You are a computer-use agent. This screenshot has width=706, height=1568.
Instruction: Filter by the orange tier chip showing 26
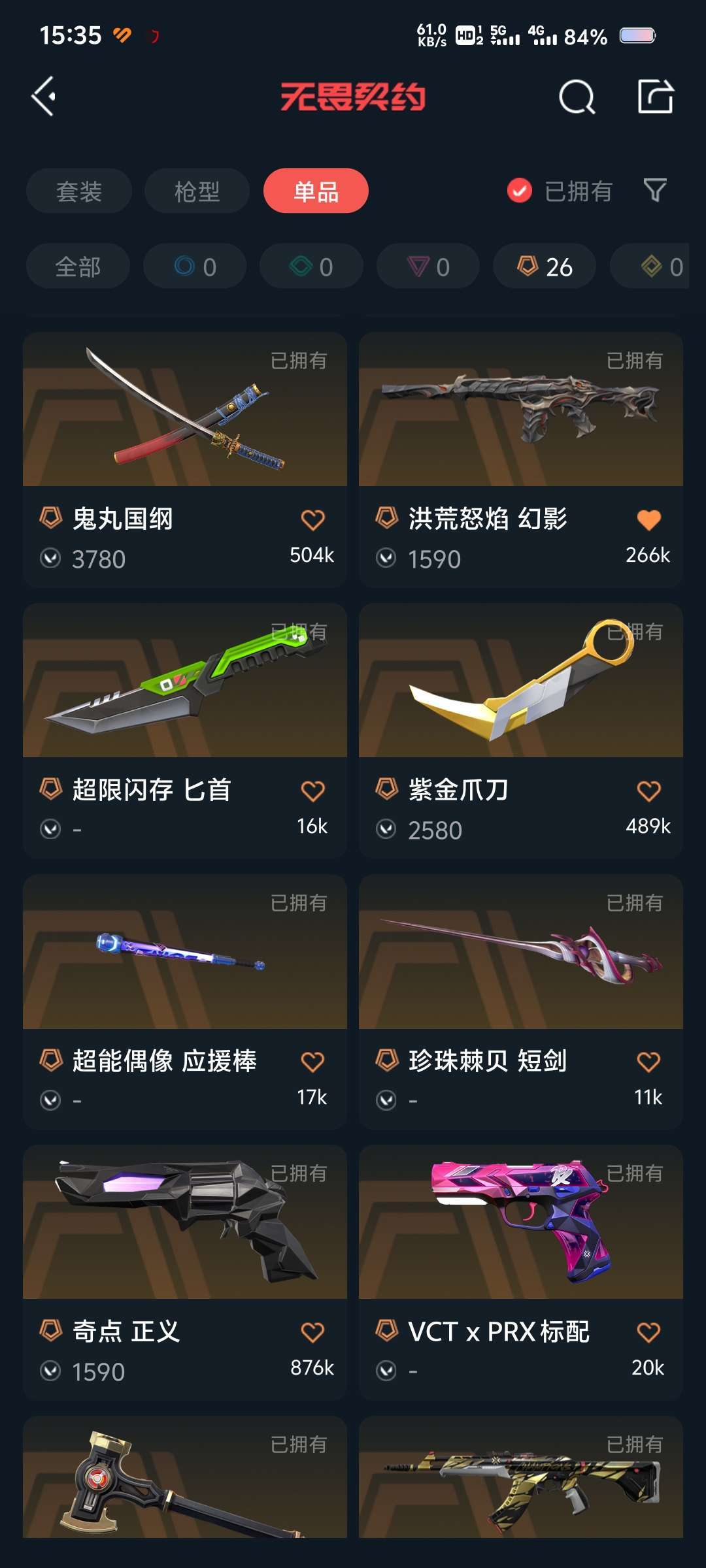[545, 266]
